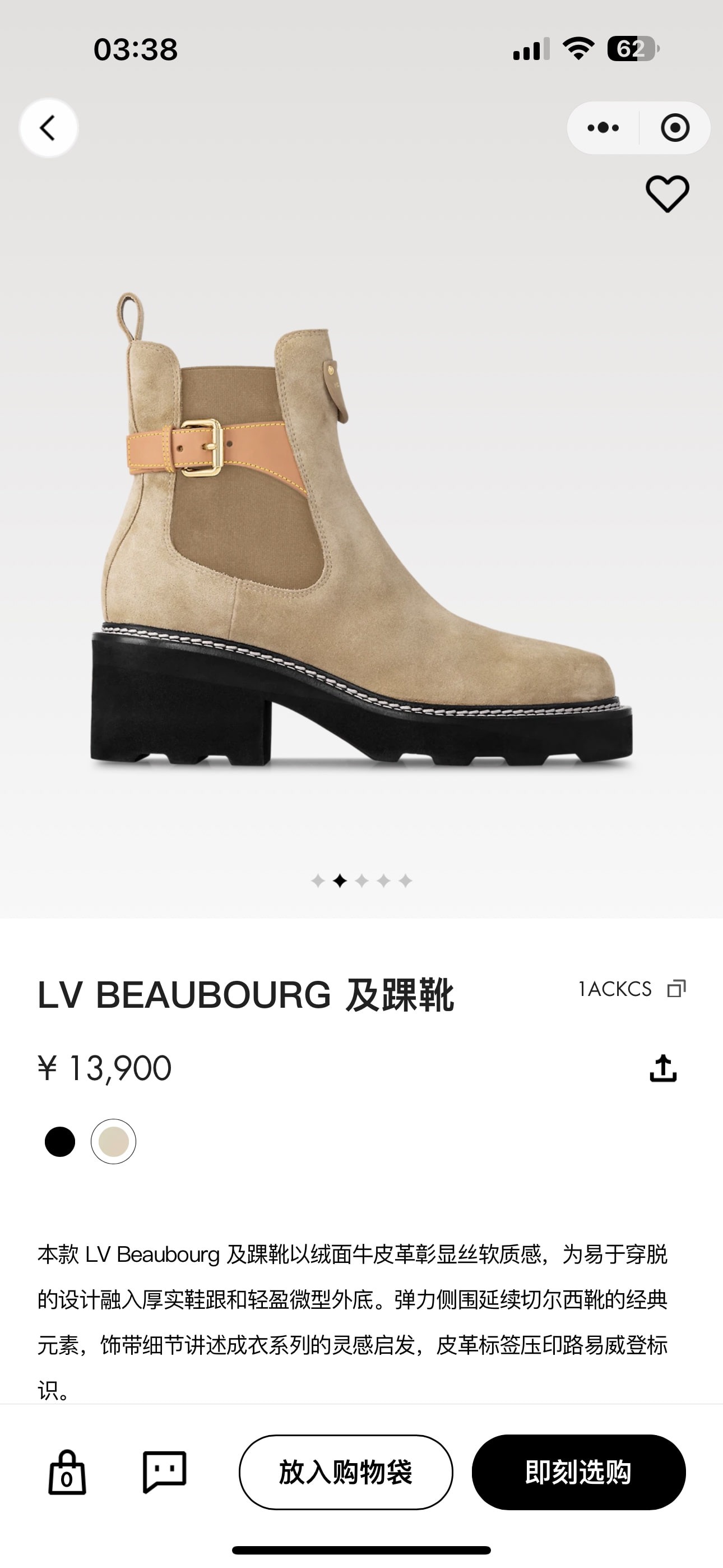Close the mini program with the circle icon
Image resolution: width=723 pixels, height=1568 pixels.
pyautogui.click(x=674, y=128)
